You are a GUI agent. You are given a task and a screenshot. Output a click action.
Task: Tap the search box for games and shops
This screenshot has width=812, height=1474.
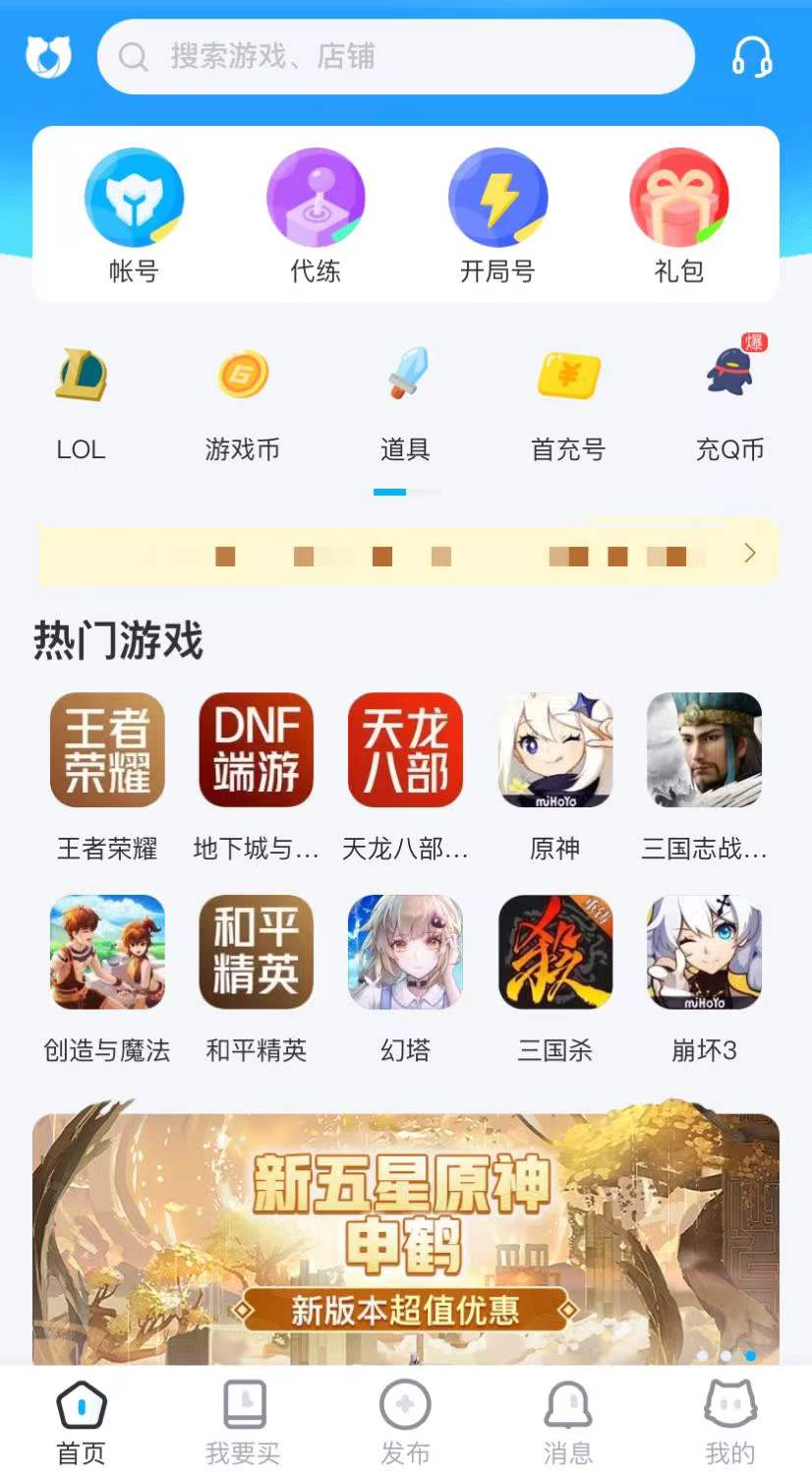point(395,57)
